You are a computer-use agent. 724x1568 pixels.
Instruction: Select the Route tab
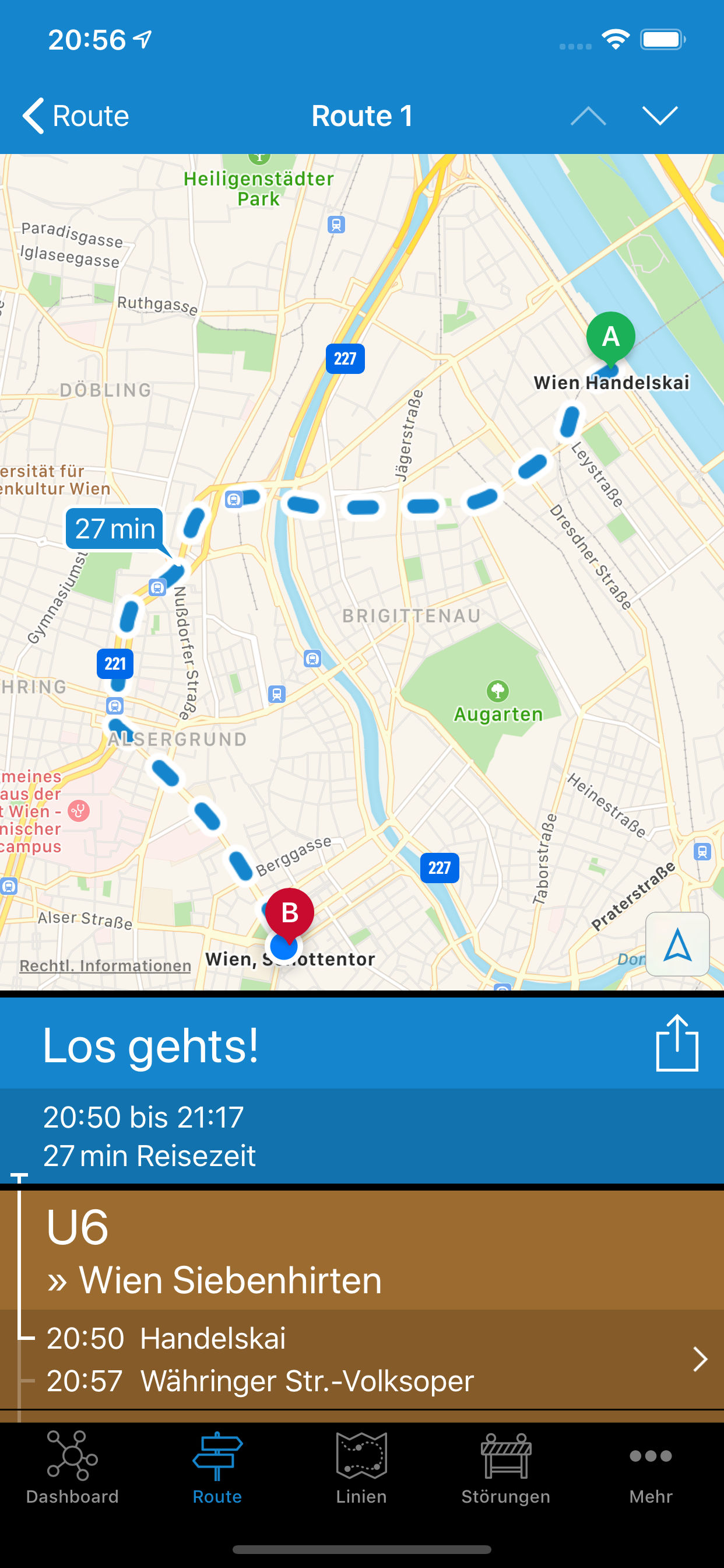pos(217,1468)
